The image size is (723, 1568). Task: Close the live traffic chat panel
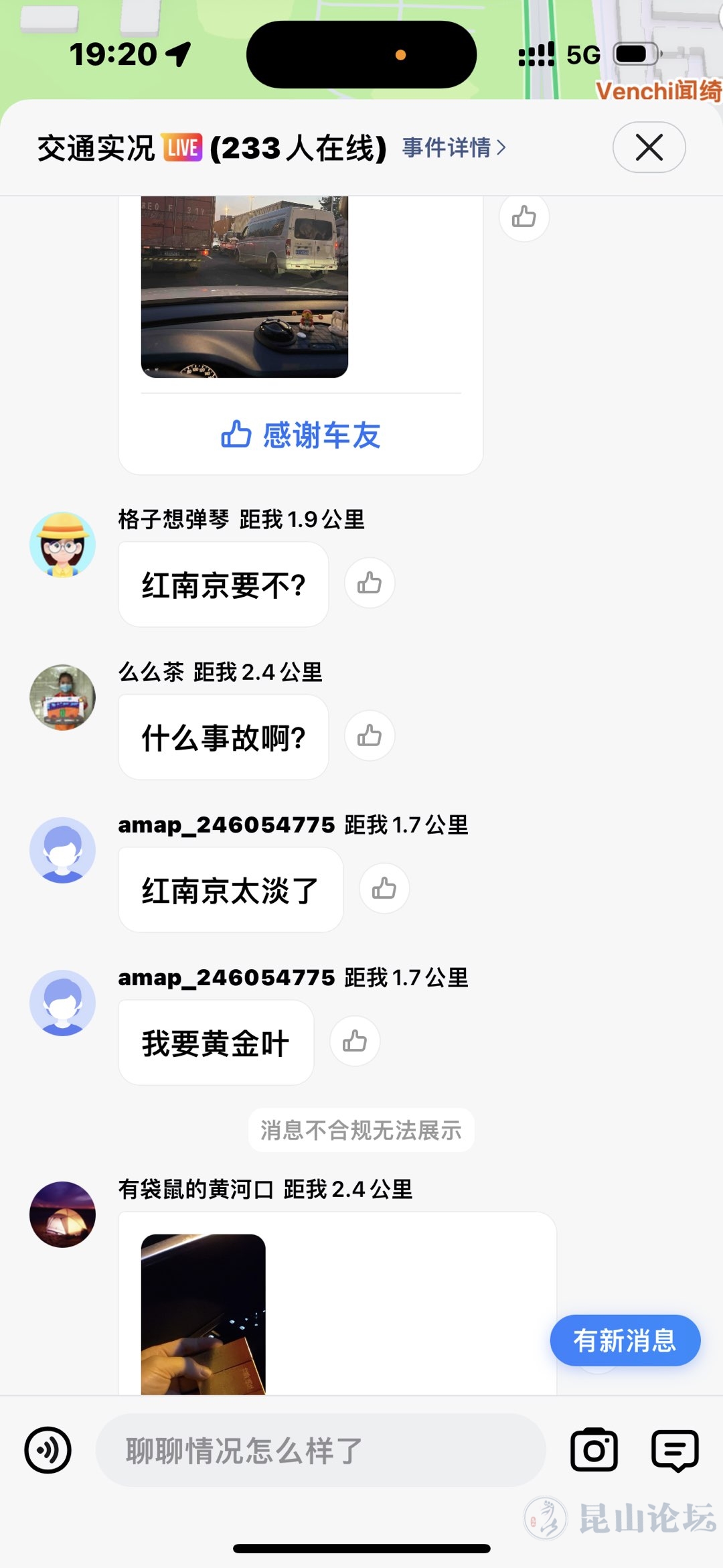(x=649, y=147)
